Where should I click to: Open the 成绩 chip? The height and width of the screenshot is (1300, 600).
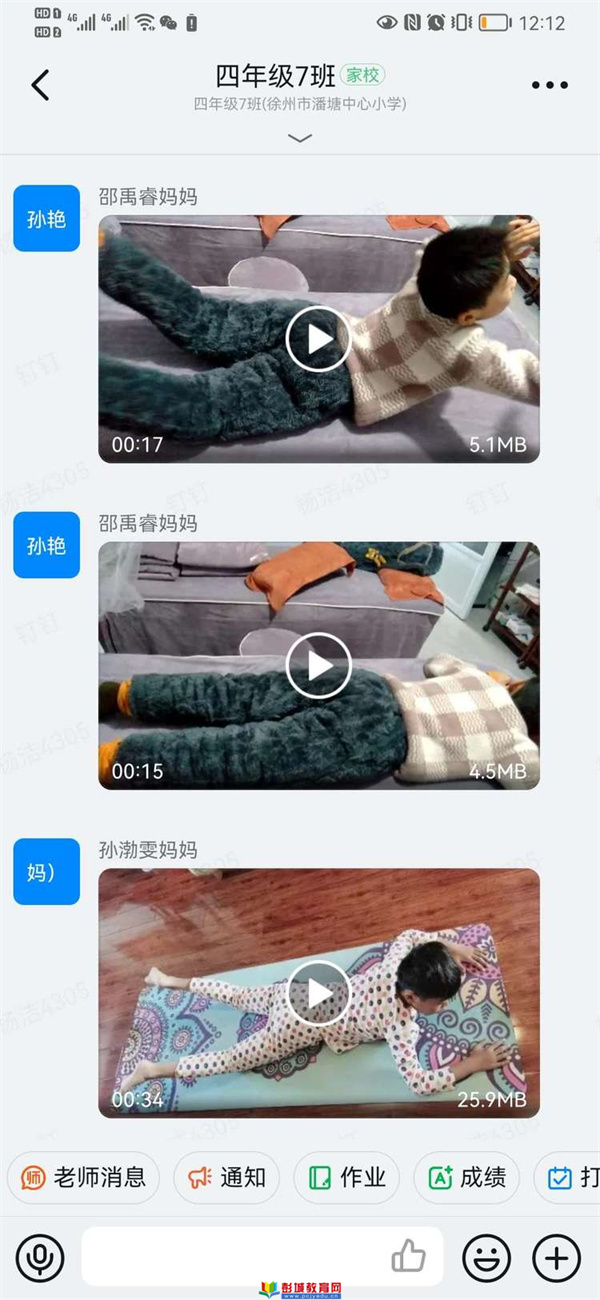pos(467,1177)
